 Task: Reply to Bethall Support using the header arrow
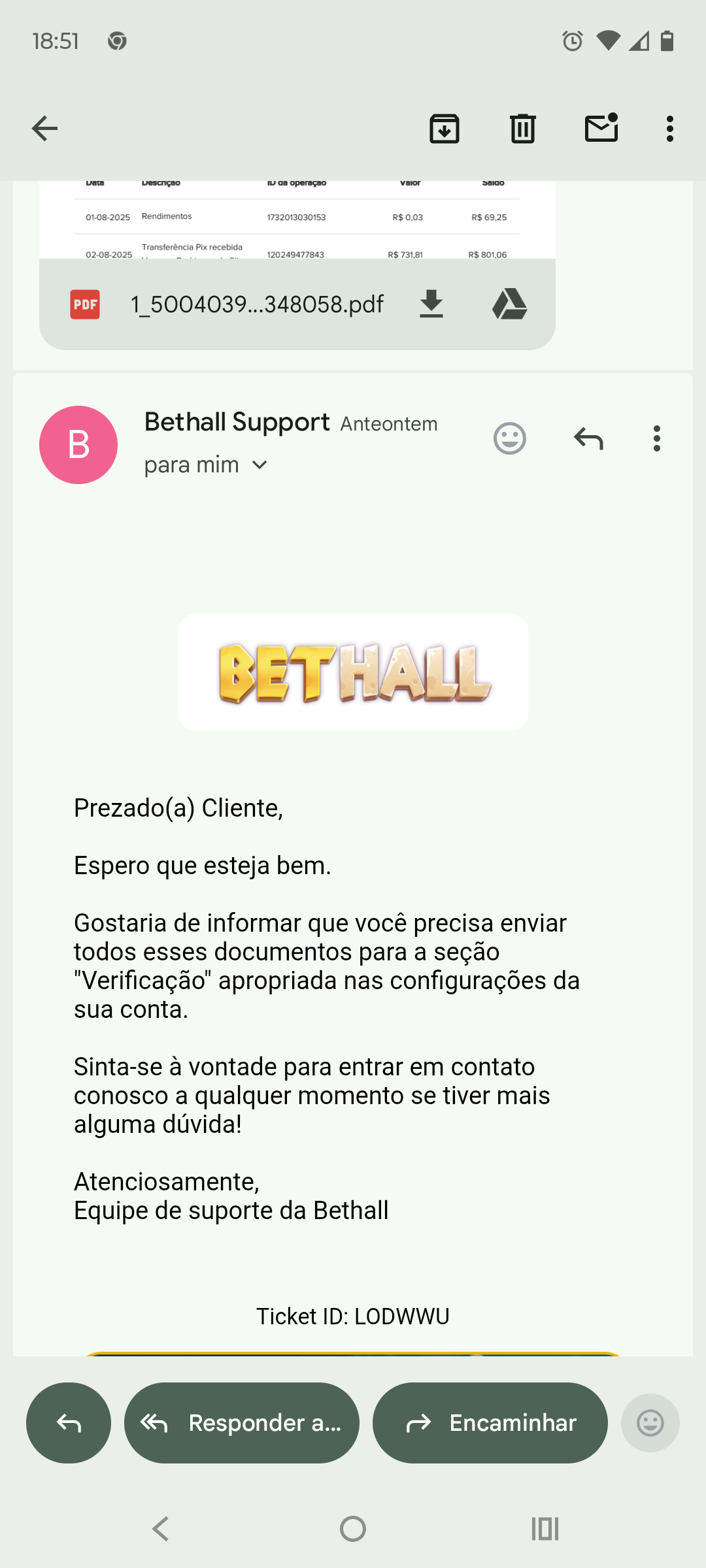pos(588,438)
